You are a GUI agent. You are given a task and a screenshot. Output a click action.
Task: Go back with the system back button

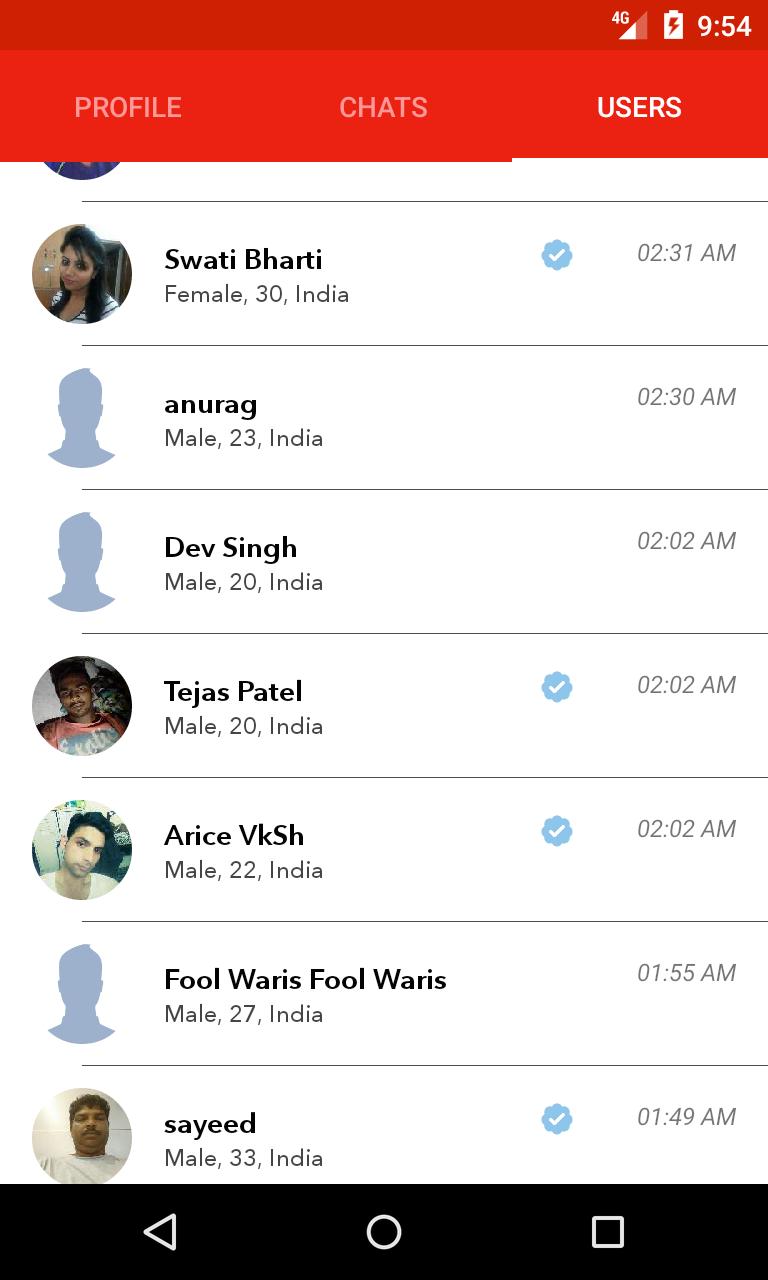click(161, 1232)
